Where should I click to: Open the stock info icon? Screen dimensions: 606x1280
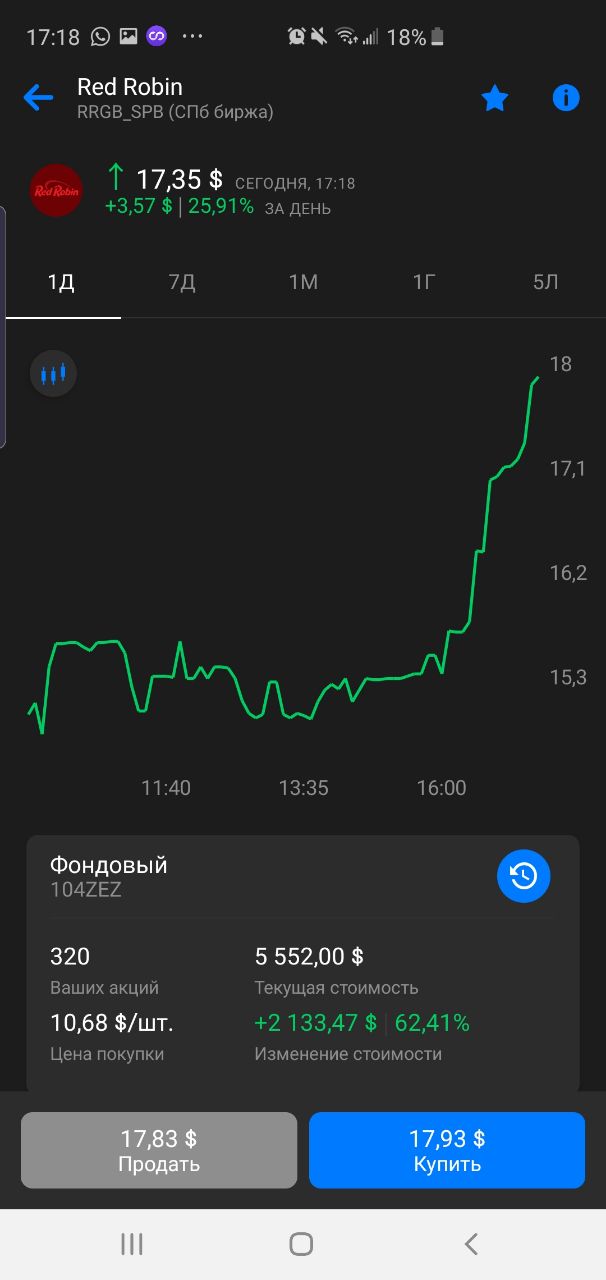566,98
